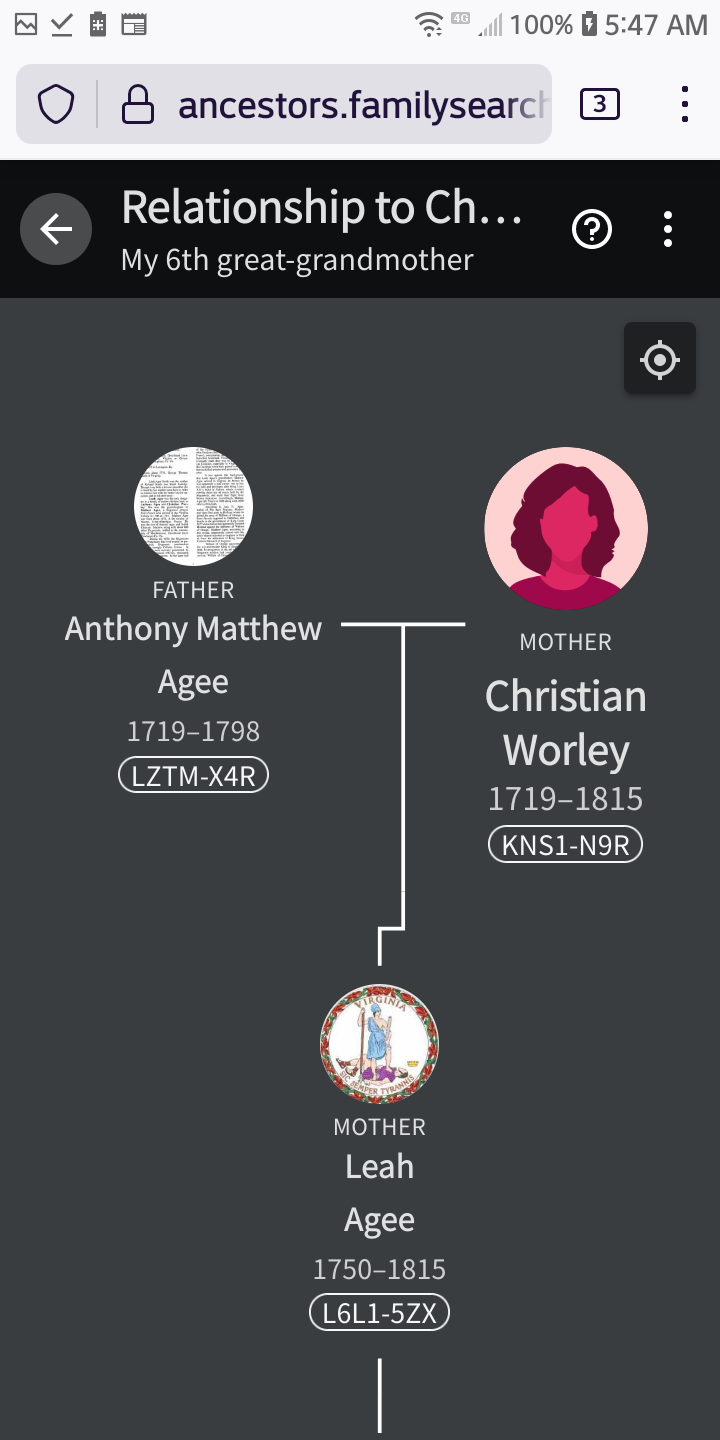Tap the L6L1-5ZX ID chip

coord(379,1313)
